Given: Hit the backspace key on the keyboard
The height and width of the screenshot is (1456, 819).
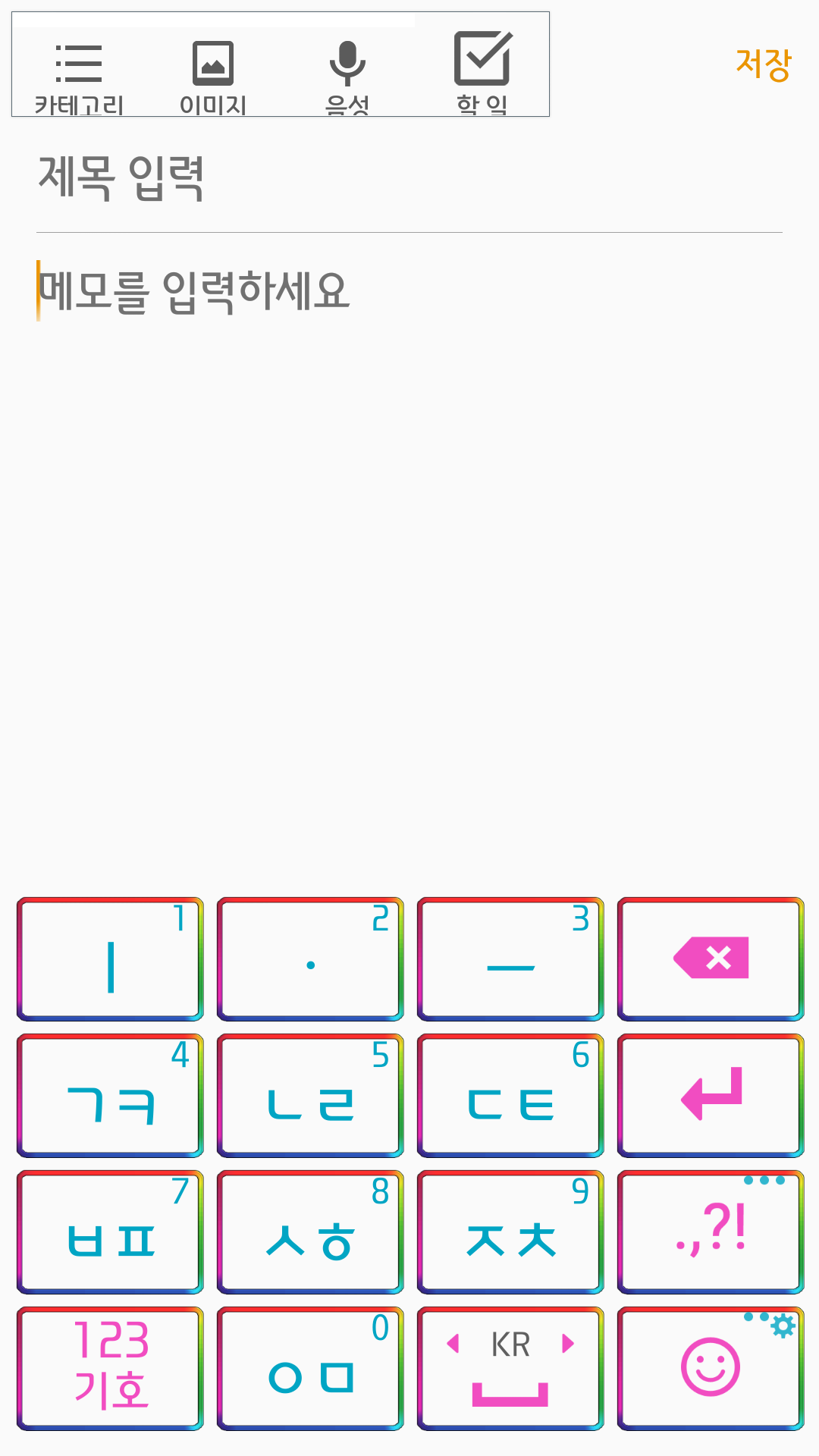Looking at the screenshot, I should pos(711,959).
